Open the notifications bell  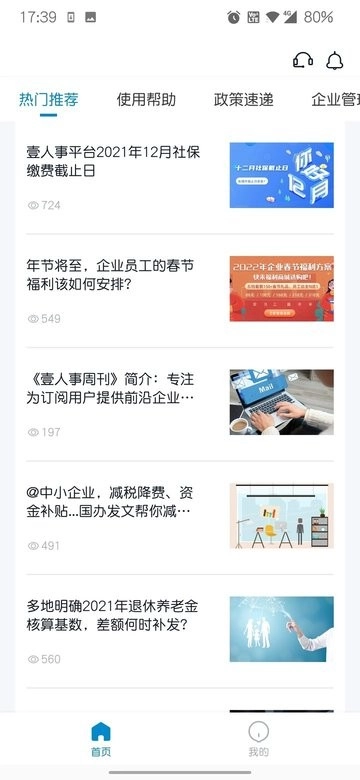pos(335,61)
